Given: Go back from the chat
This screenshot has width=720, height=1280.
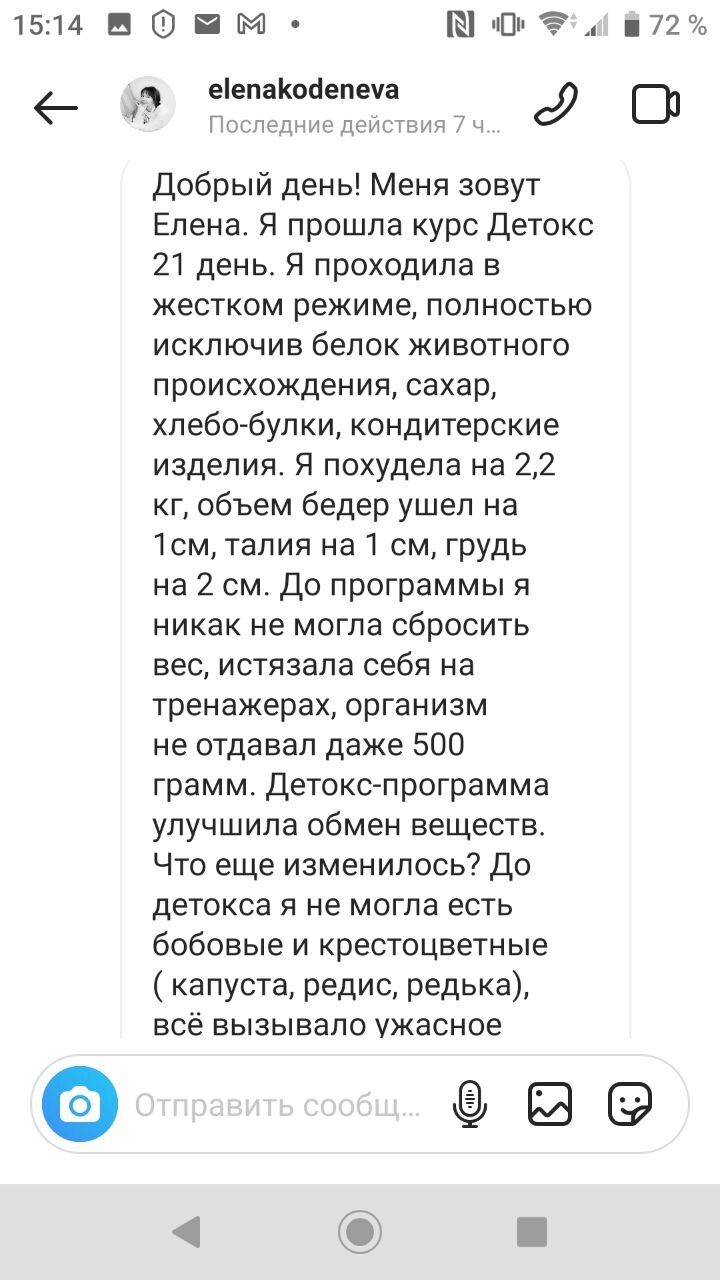Looking at the screenshot, I should (55, 107).
